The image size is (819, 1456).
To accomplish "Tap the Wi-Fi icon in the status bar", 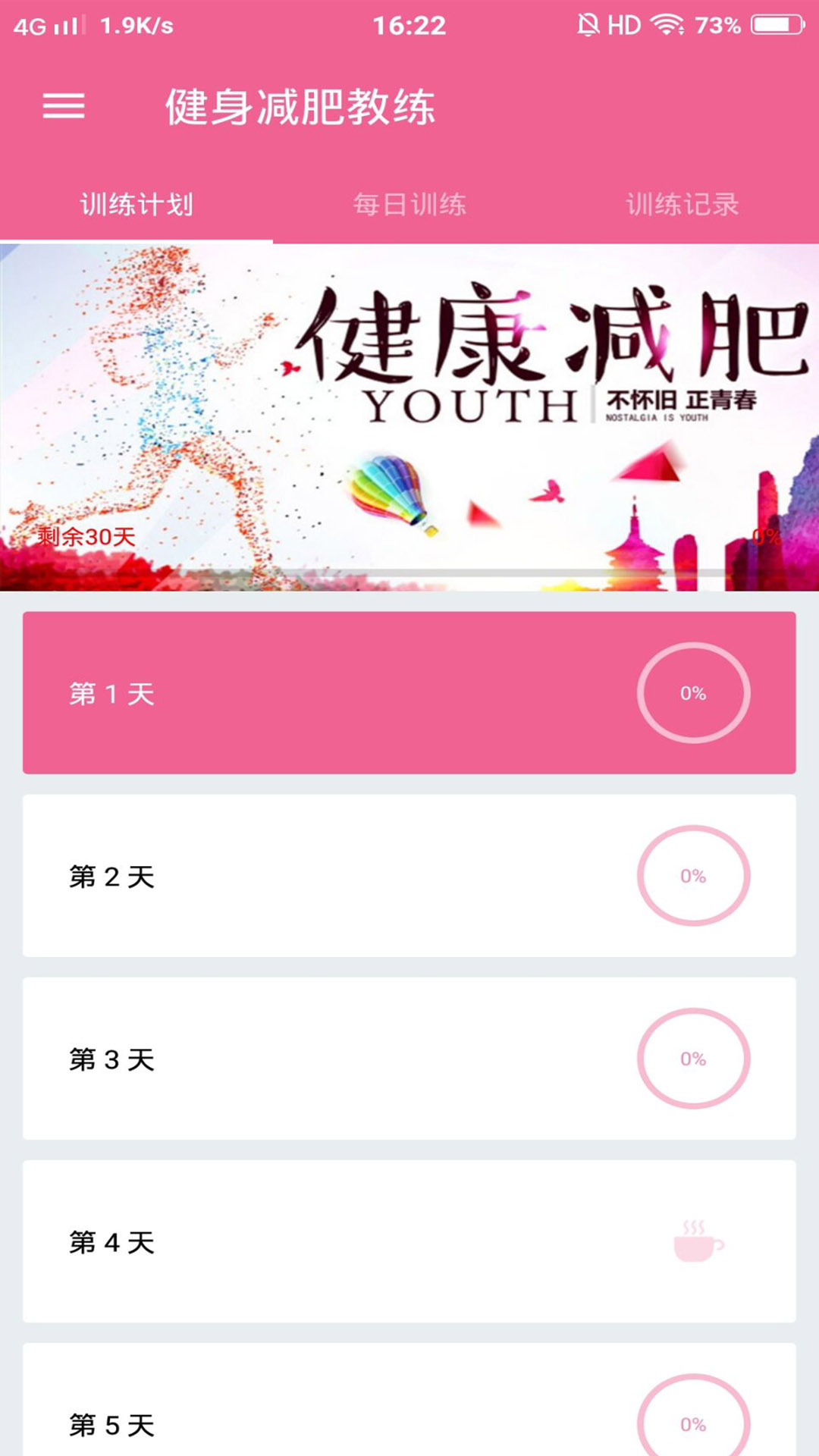I will click(x=667, y=25).
